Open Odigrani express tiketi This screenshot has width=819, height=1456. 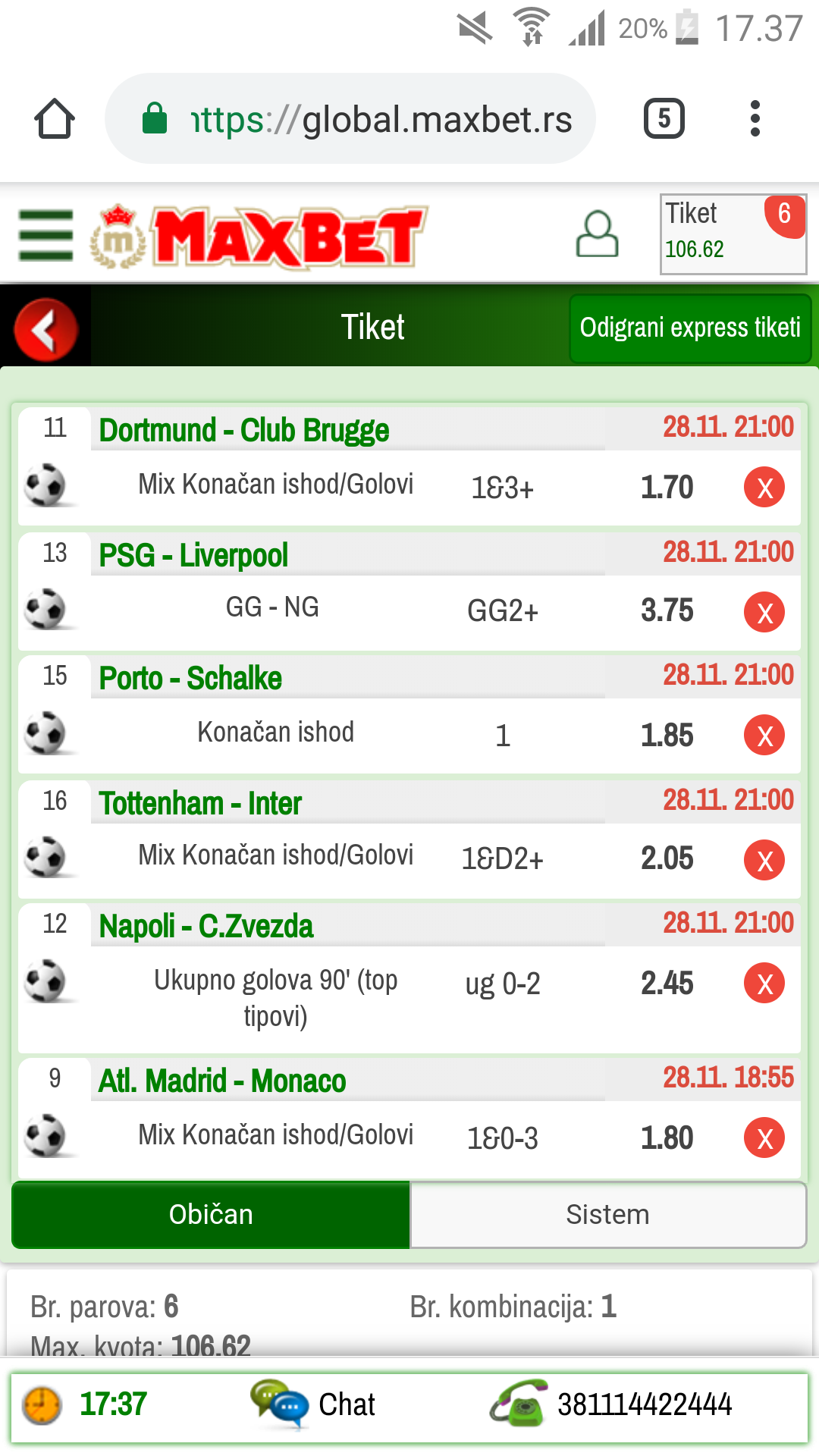pyautogui.click(x=690, y=328)
